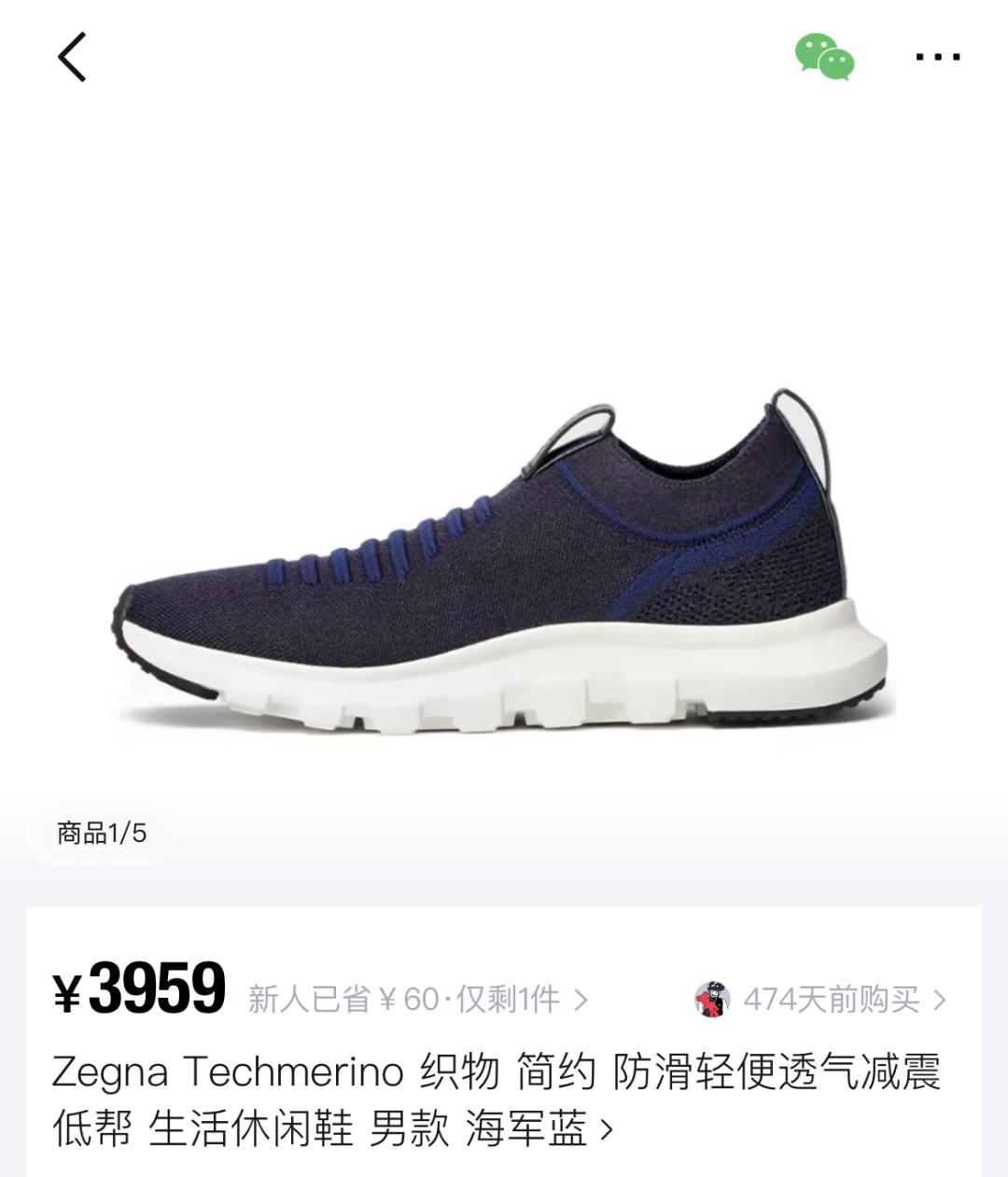Go back using the top-left arrow

(x=72, y=57)
